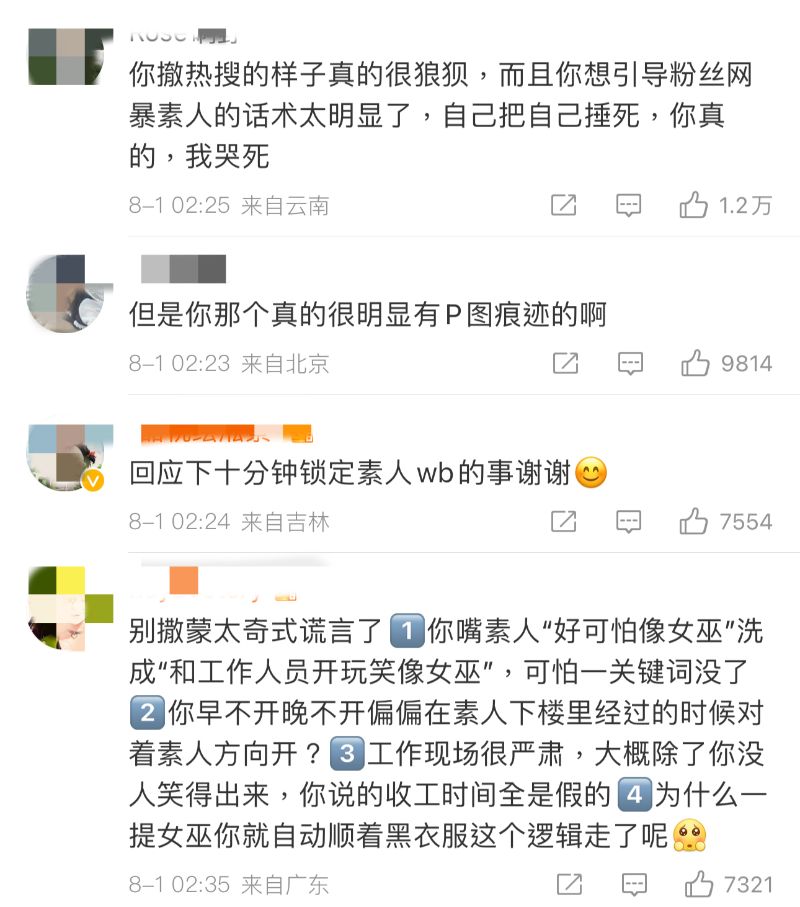This screenshot has width=800, height=907.
Task: Share the comment from 吉林
Action: tap(564, 521)
